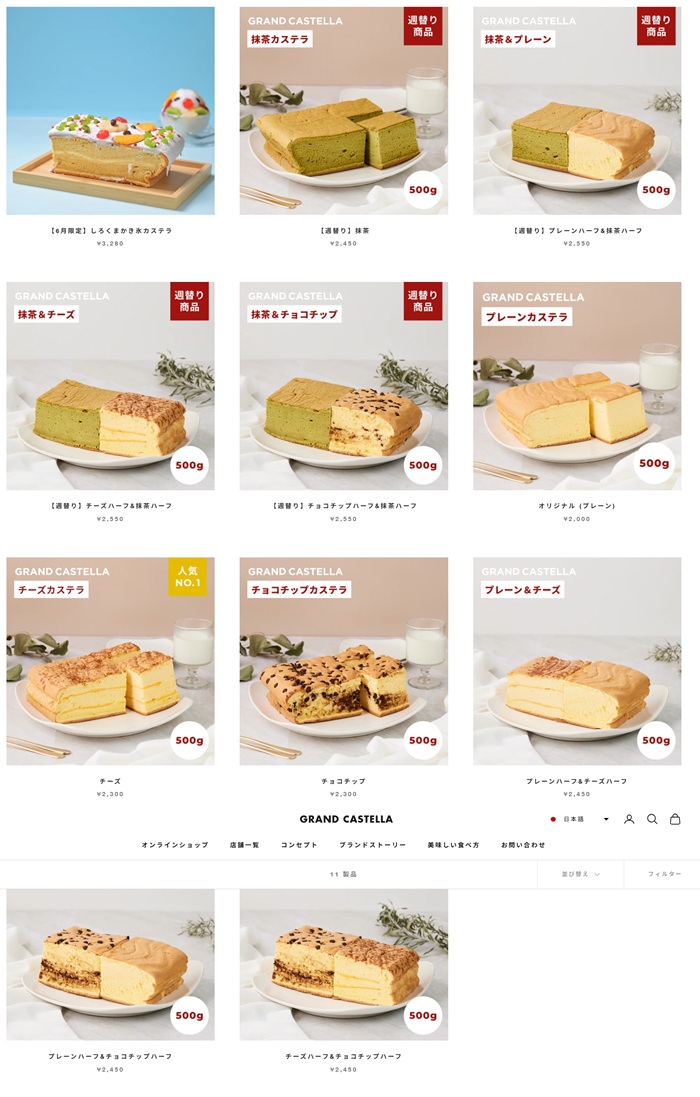
Task: Open チーズハーフ&チョコチップハーフ product
Action: (x=343, y=964)
